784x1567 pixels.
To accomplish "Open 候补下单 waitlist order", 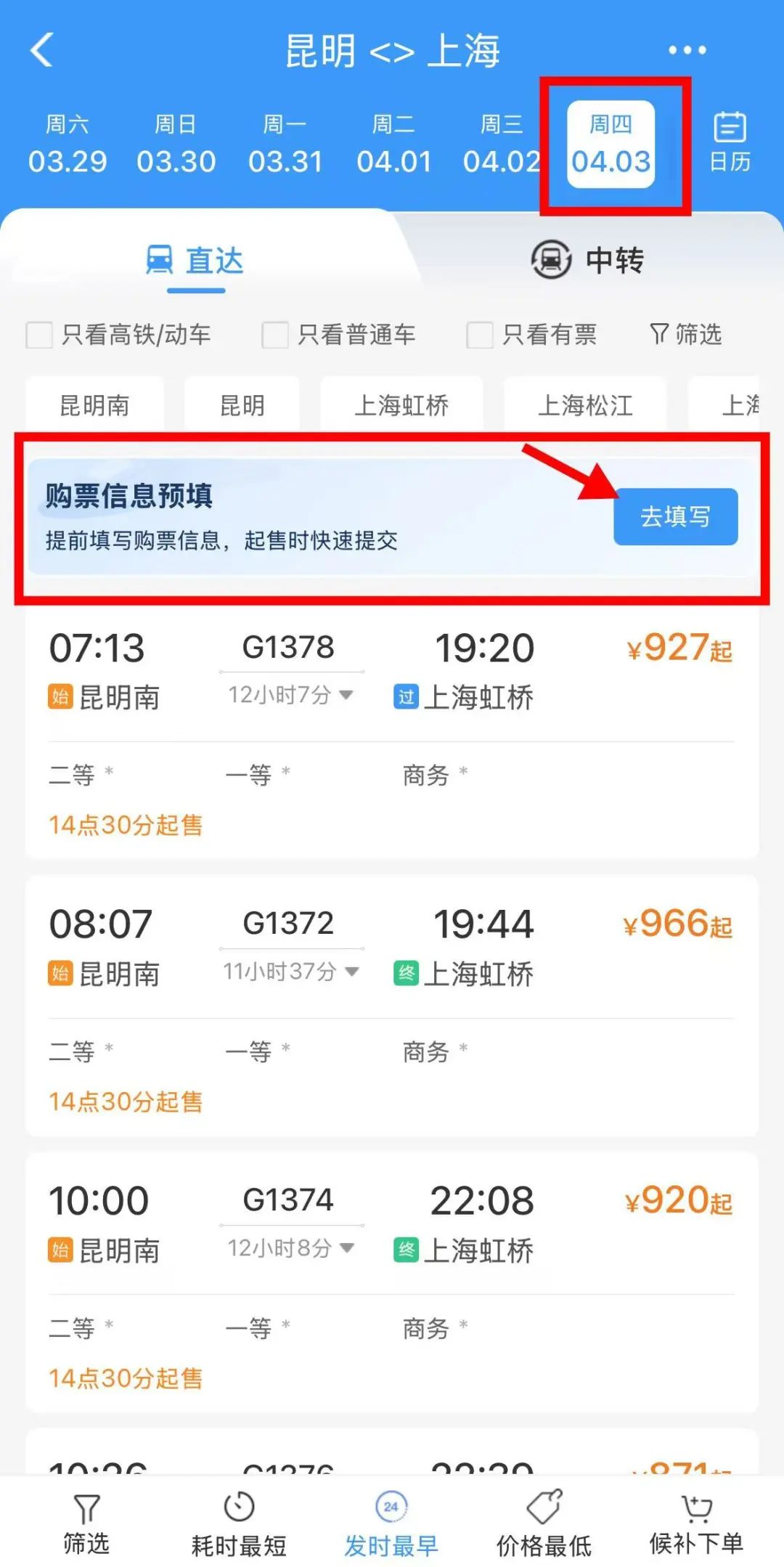I will [x=696, y=1525].
